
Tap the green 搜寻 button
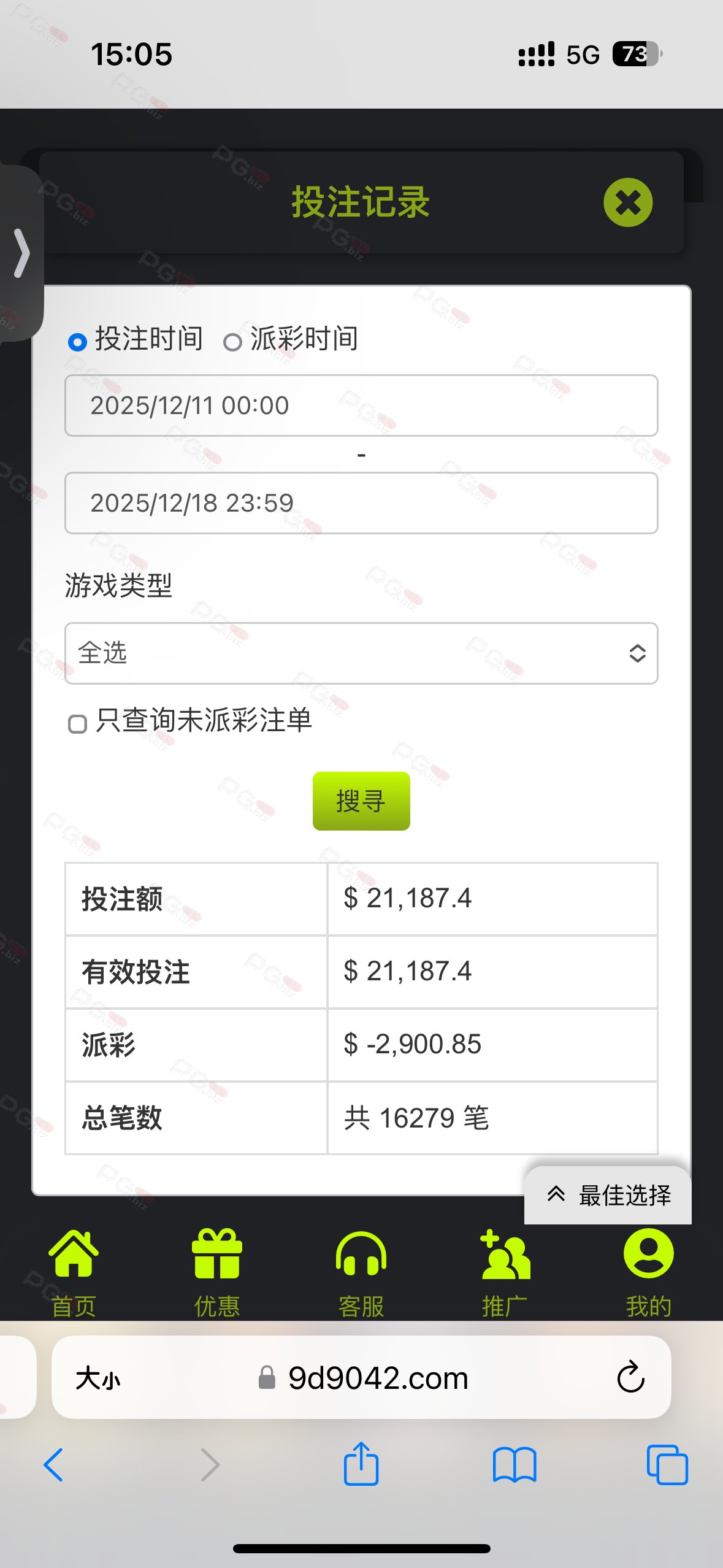361,801
